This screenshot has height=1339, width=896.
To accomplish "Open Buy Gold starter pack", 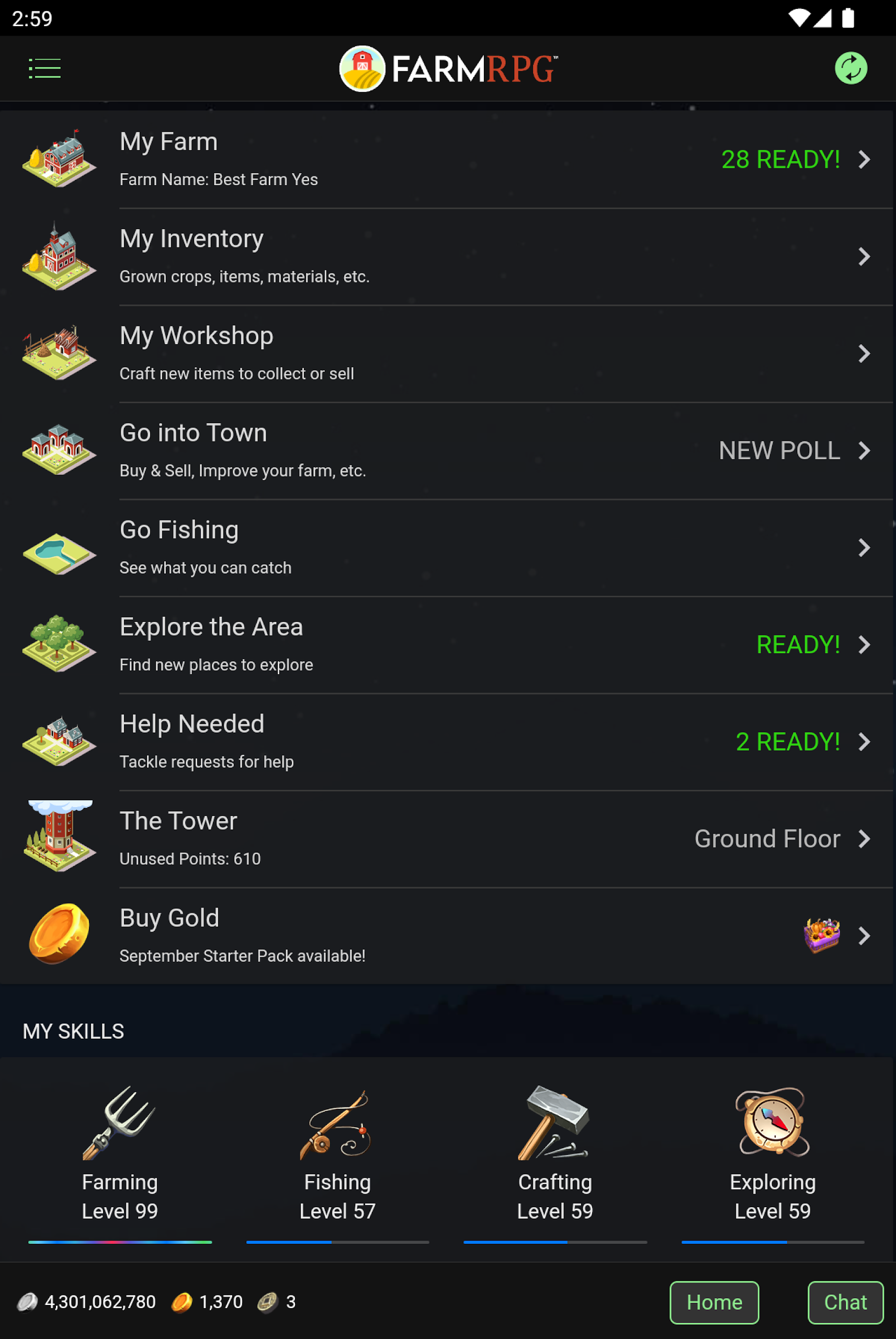I will coord(446,936).
